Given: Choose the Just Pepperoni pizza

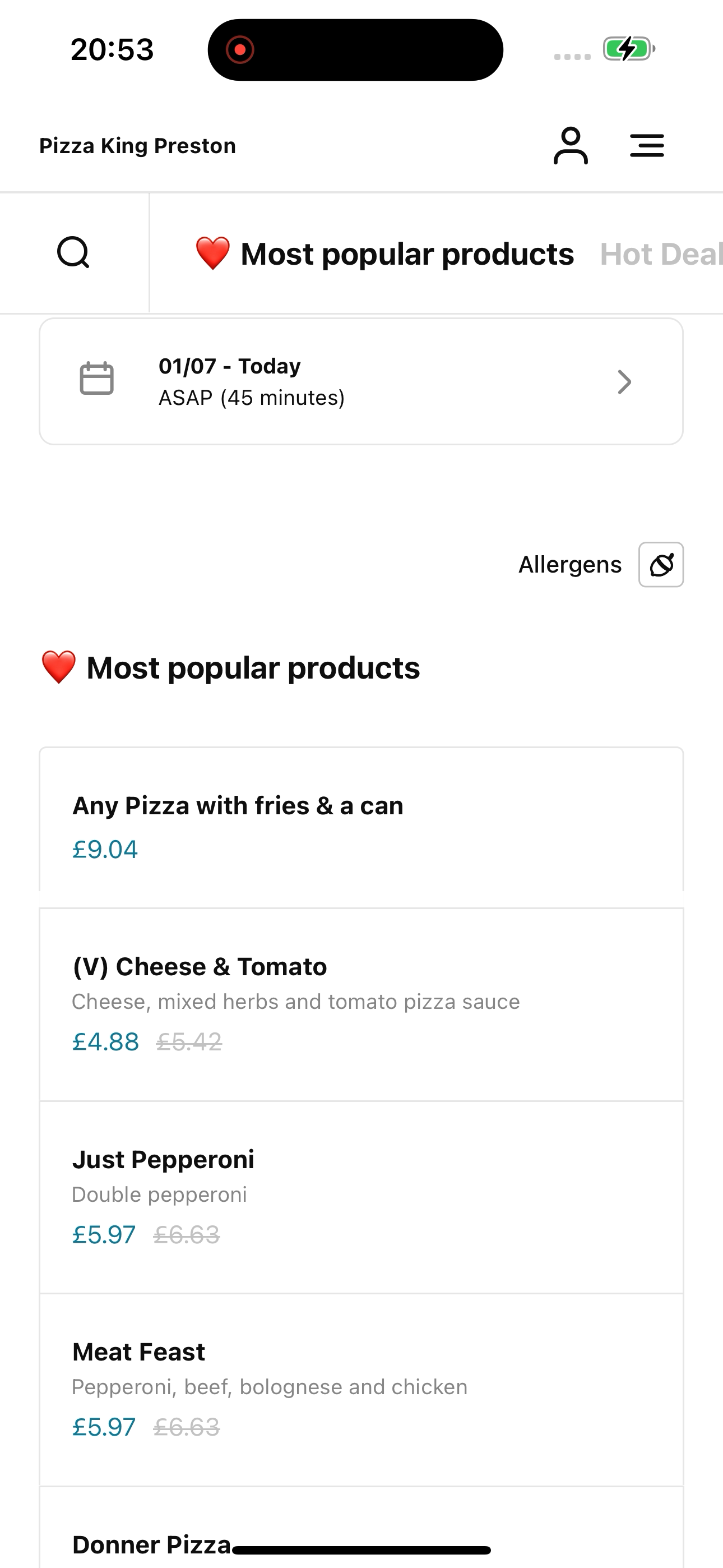Looking at the screenshot, I should tap(361, 1197).
